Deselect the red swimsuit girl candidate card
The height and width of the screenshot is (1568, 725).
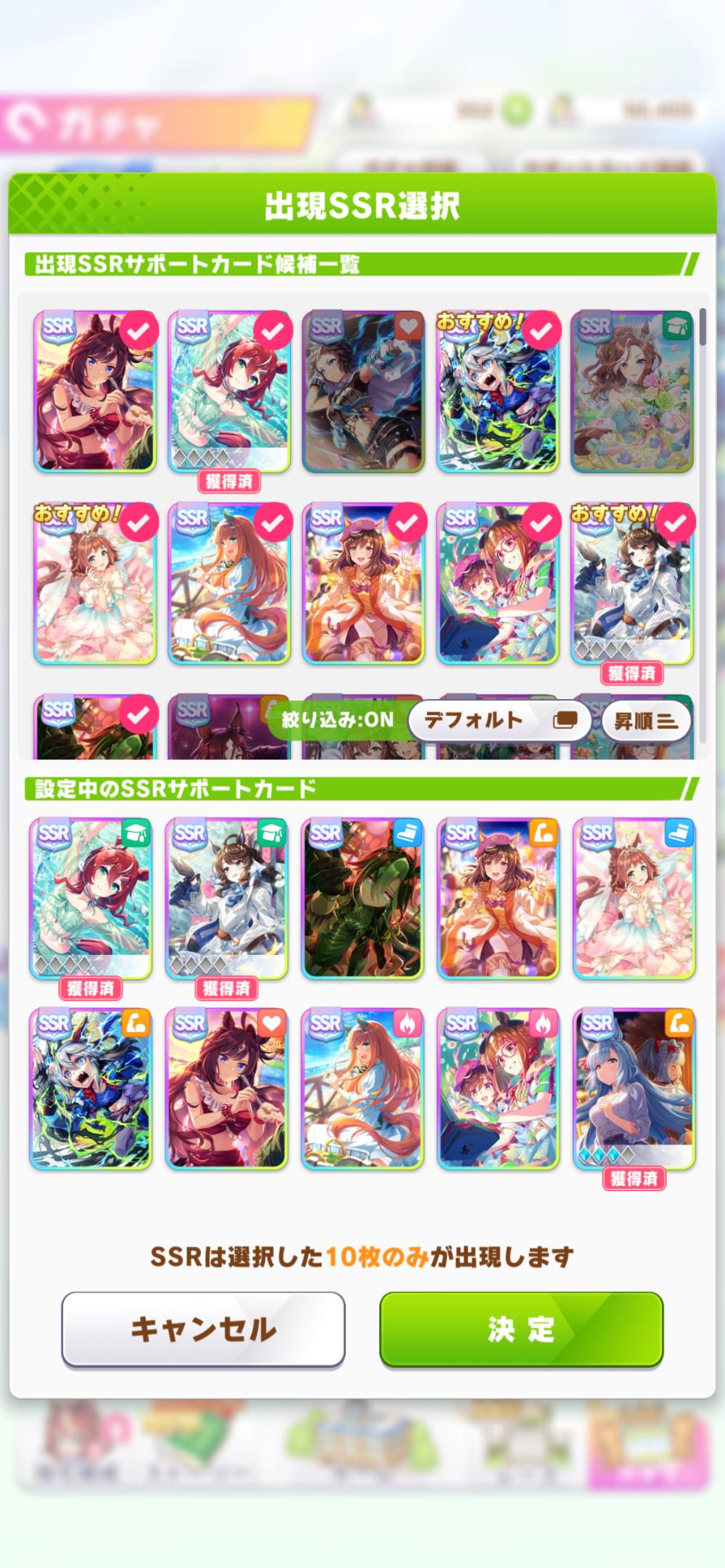pyautogui.click(x=95, y=391)
